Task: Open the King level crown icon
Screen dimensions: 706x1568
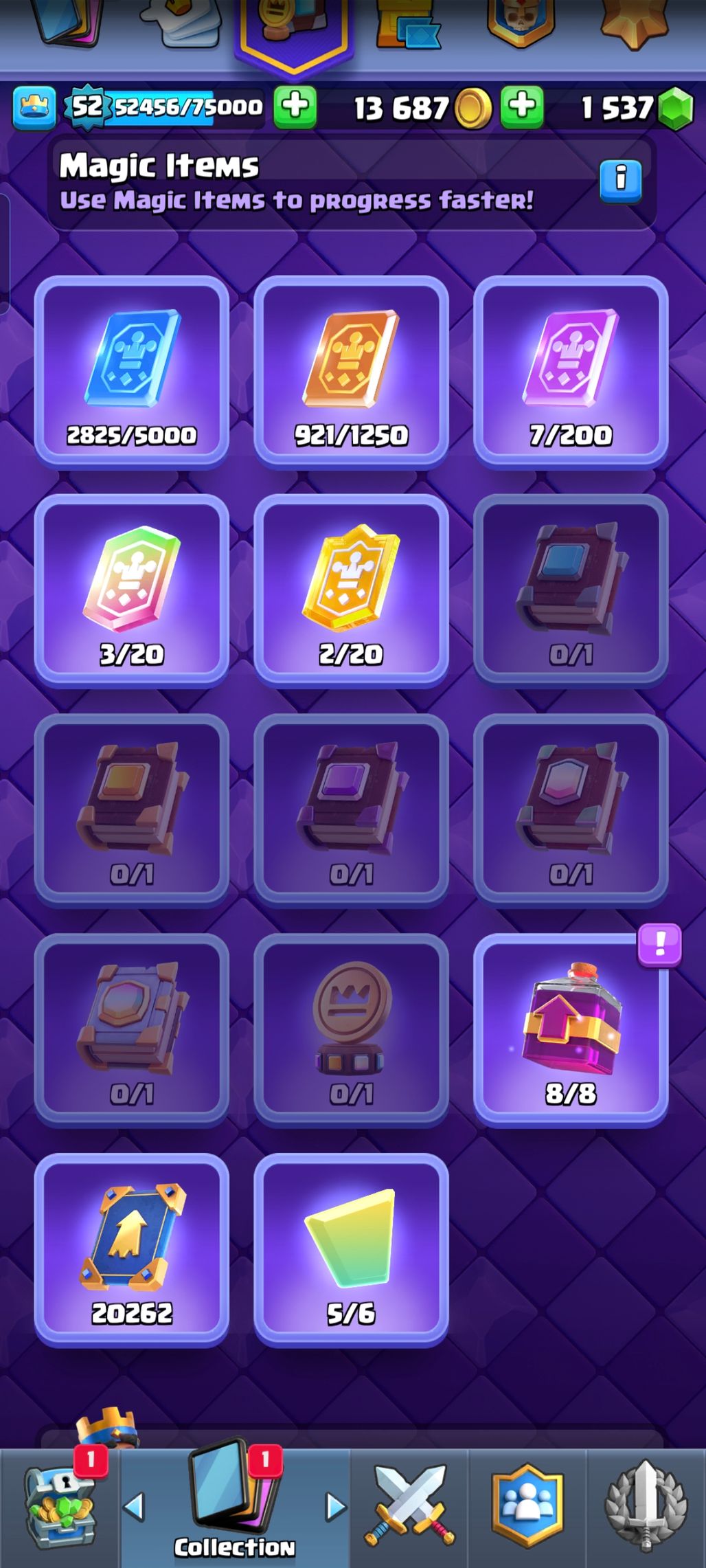Action: tap(34, 108)
